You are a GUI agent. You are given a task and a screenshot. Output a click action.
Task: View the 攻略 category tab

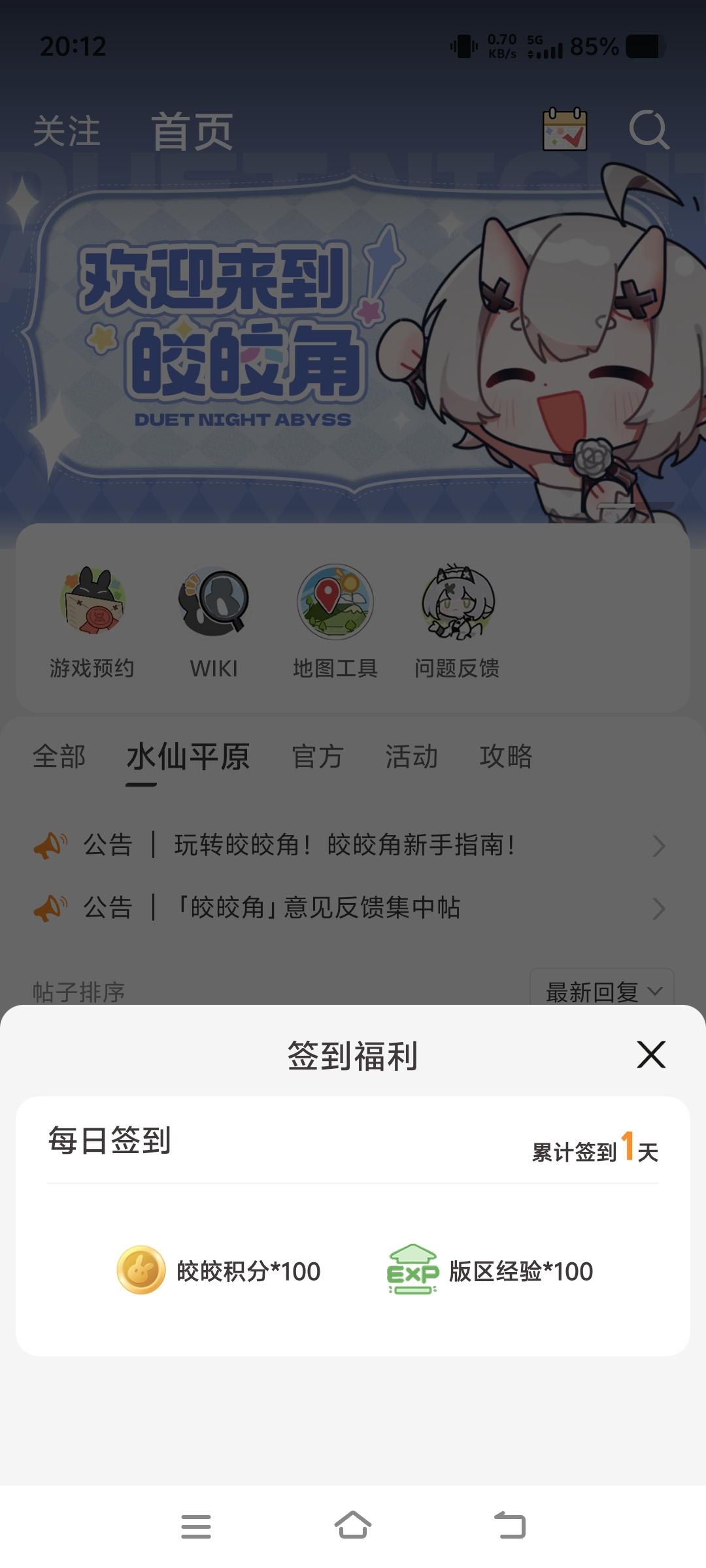tap(506, 757)
